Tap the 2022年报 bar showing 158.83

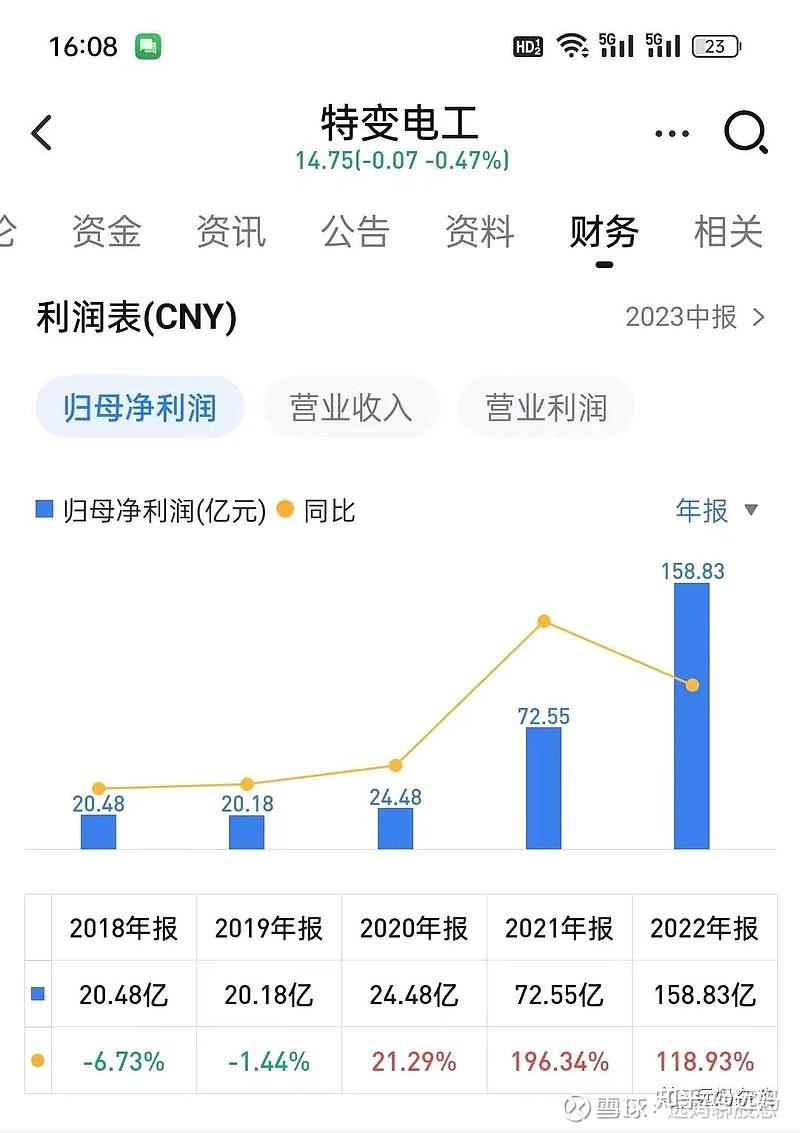(x=691, y=715)
